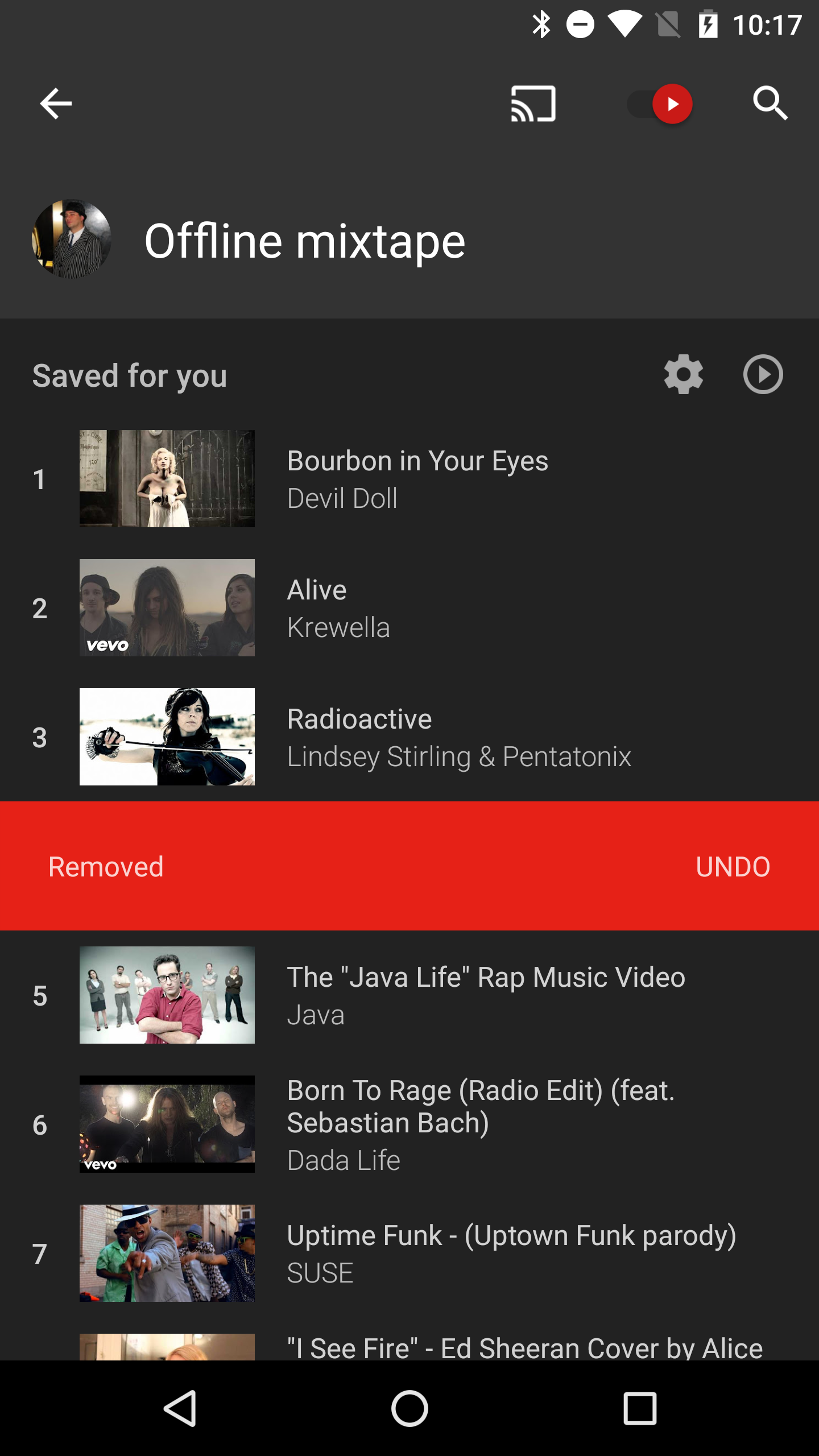Tap the Saved for you section header

(x=130, y=375)
